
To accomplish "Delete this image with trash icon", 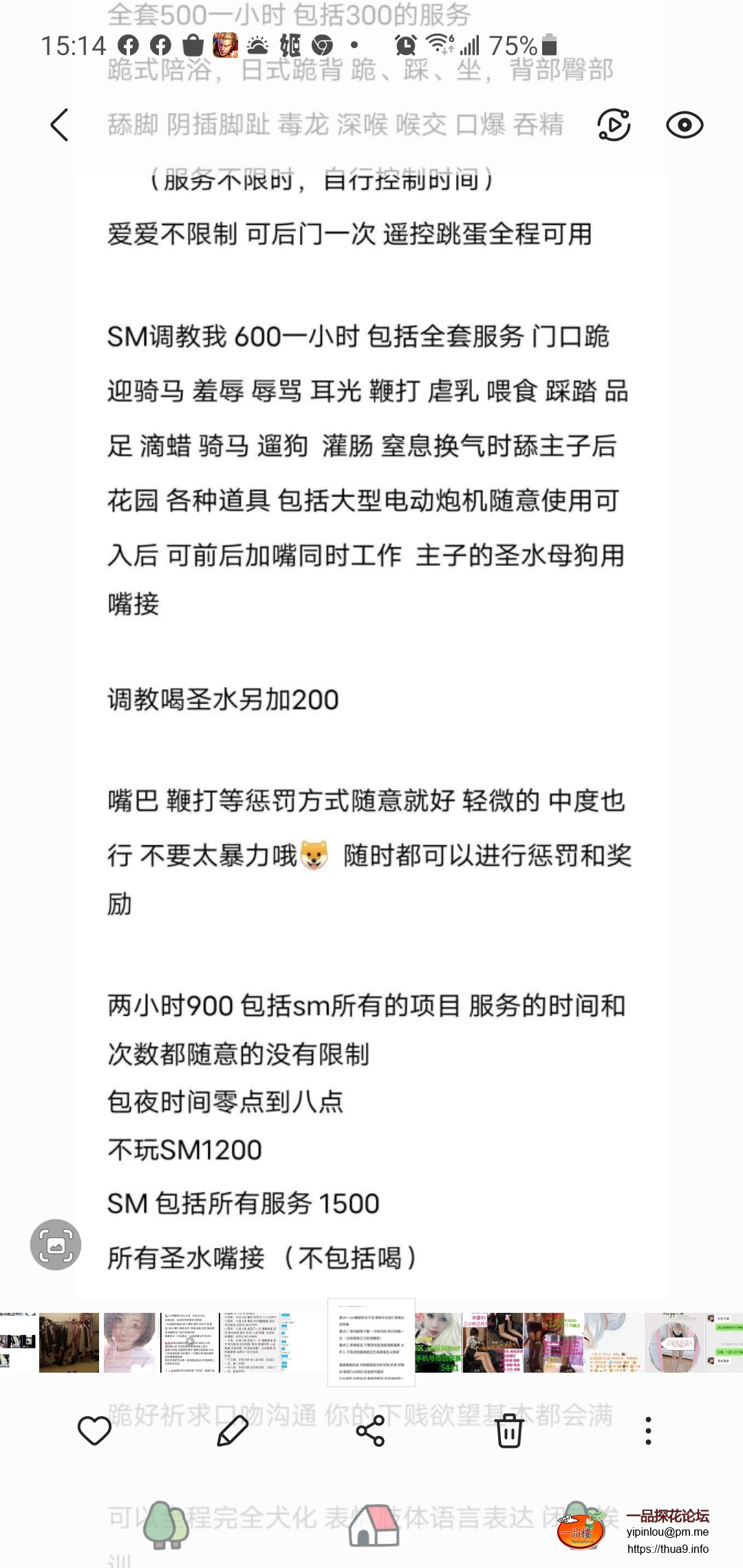I will [x=509, y=1431].
